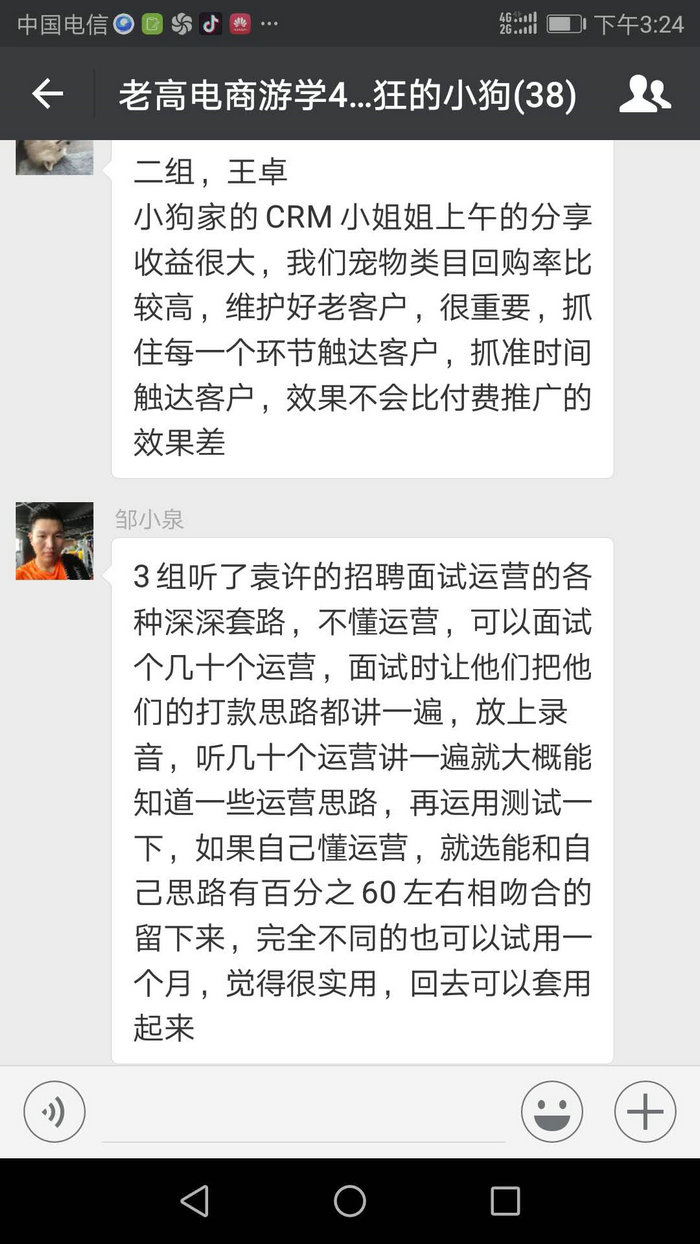Go back from the group chat
This screenshot has width=700, height=1244.
click(x=47, y=94)
